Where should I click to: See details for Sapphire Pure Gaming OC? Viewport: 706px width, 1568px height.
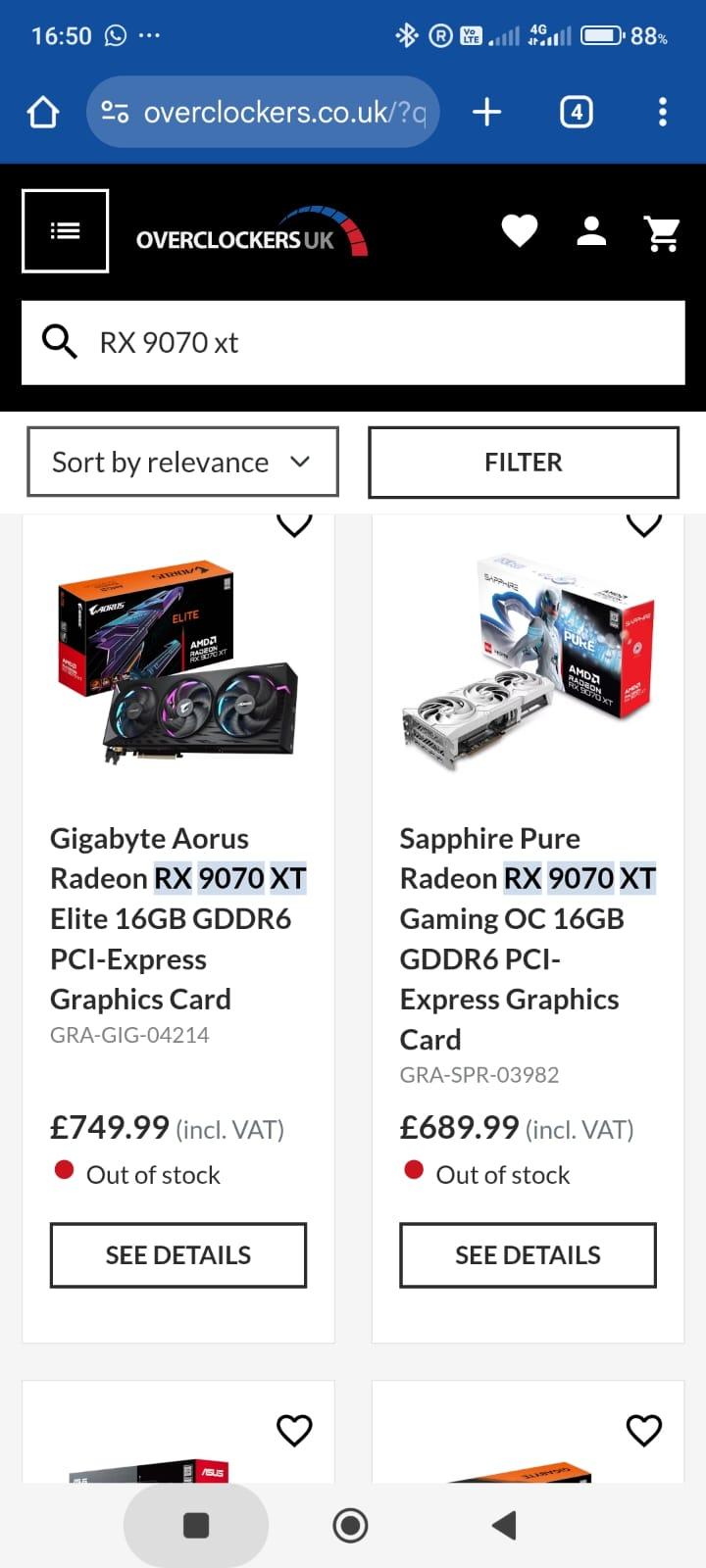coord(528,1254)
